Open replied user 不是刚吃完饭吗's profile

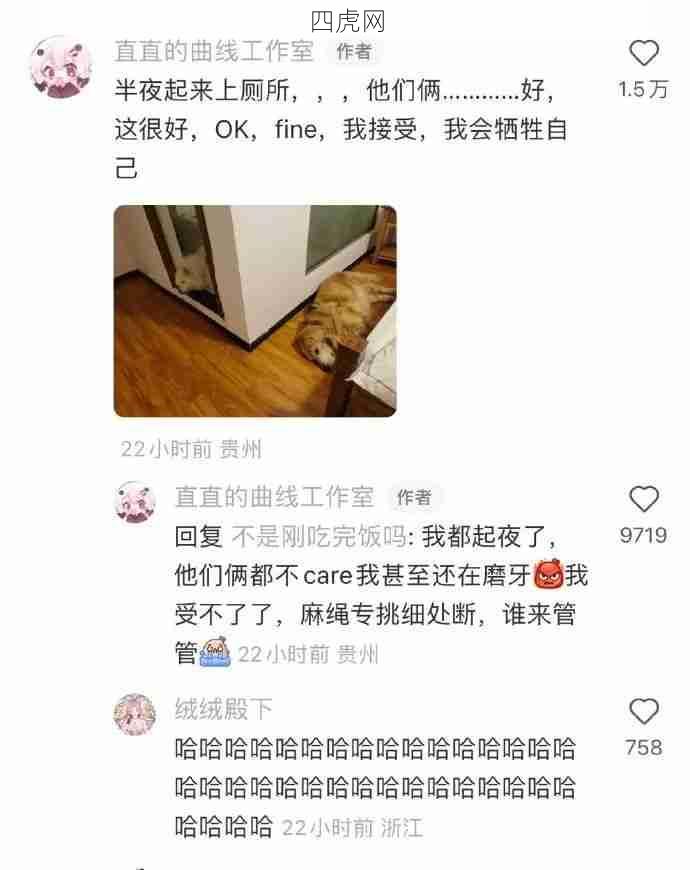tap(319, 536)
